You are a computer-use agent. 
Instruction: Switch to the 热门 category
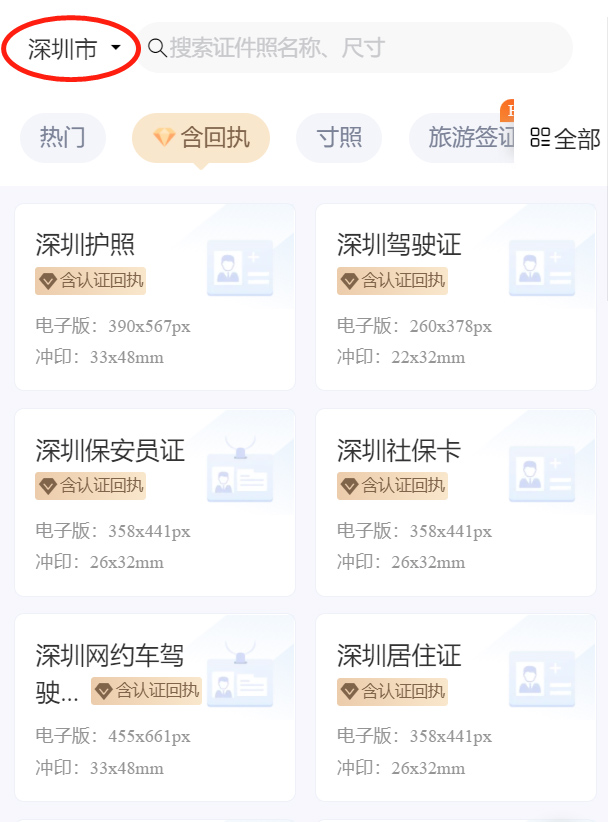63,138
